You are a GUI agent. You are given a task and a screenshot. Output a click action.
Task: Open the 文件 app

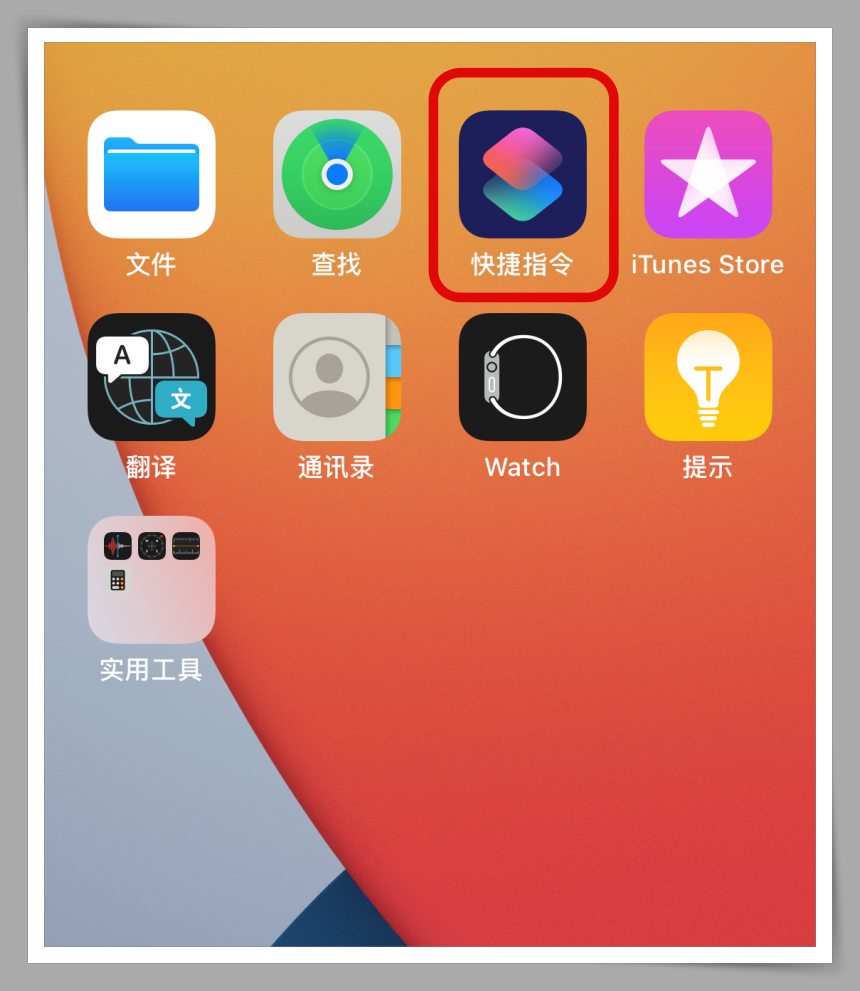(151, 174)
